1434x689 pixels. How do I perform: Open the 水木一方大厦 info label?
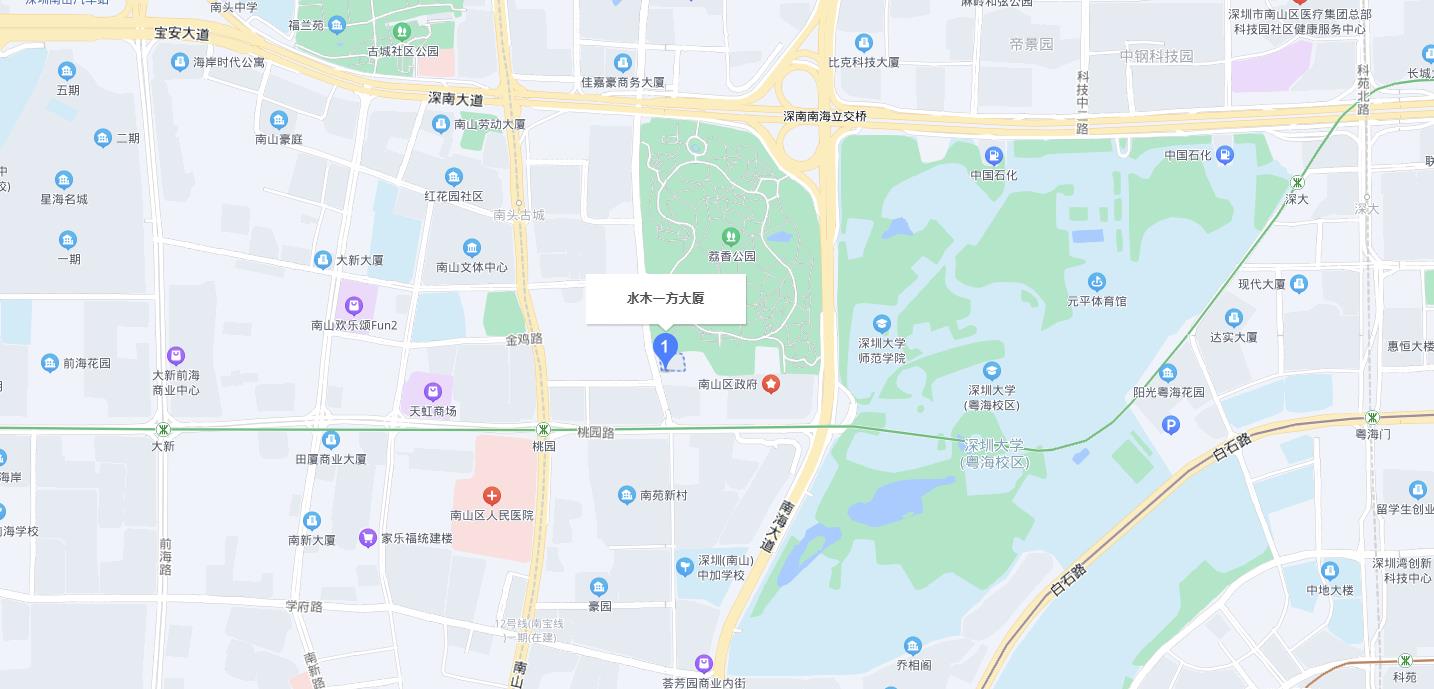tap(665, 298)
